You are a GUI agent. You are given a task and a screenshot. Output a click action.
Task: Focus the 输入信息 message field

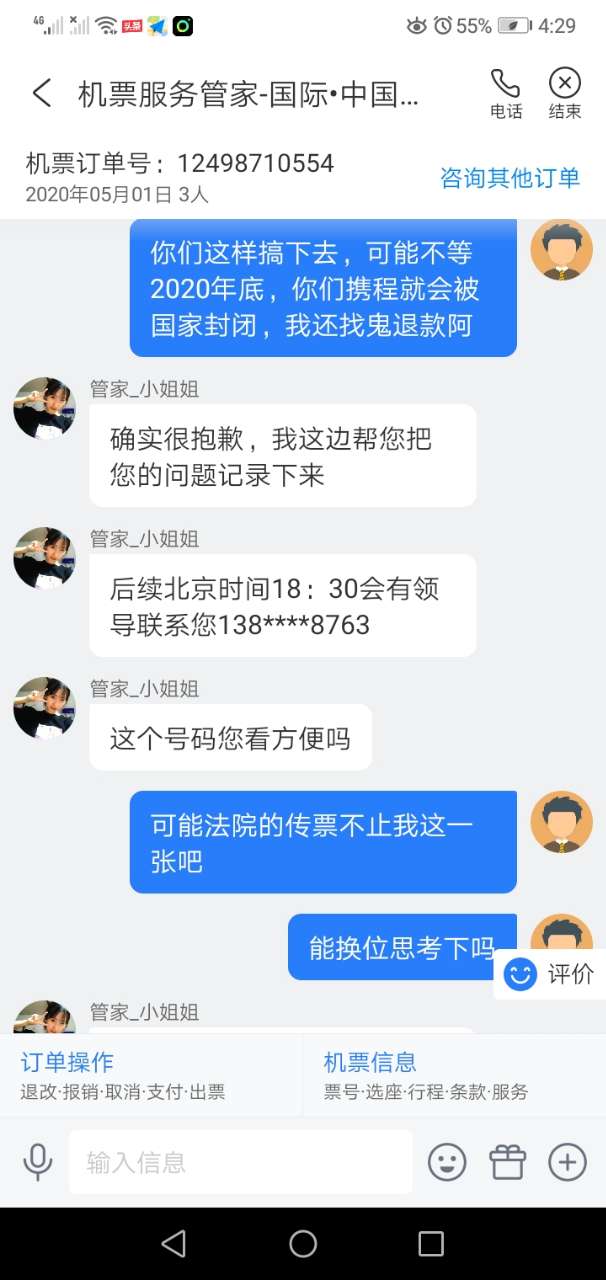pyautogui.click(x=240, y=1162)
